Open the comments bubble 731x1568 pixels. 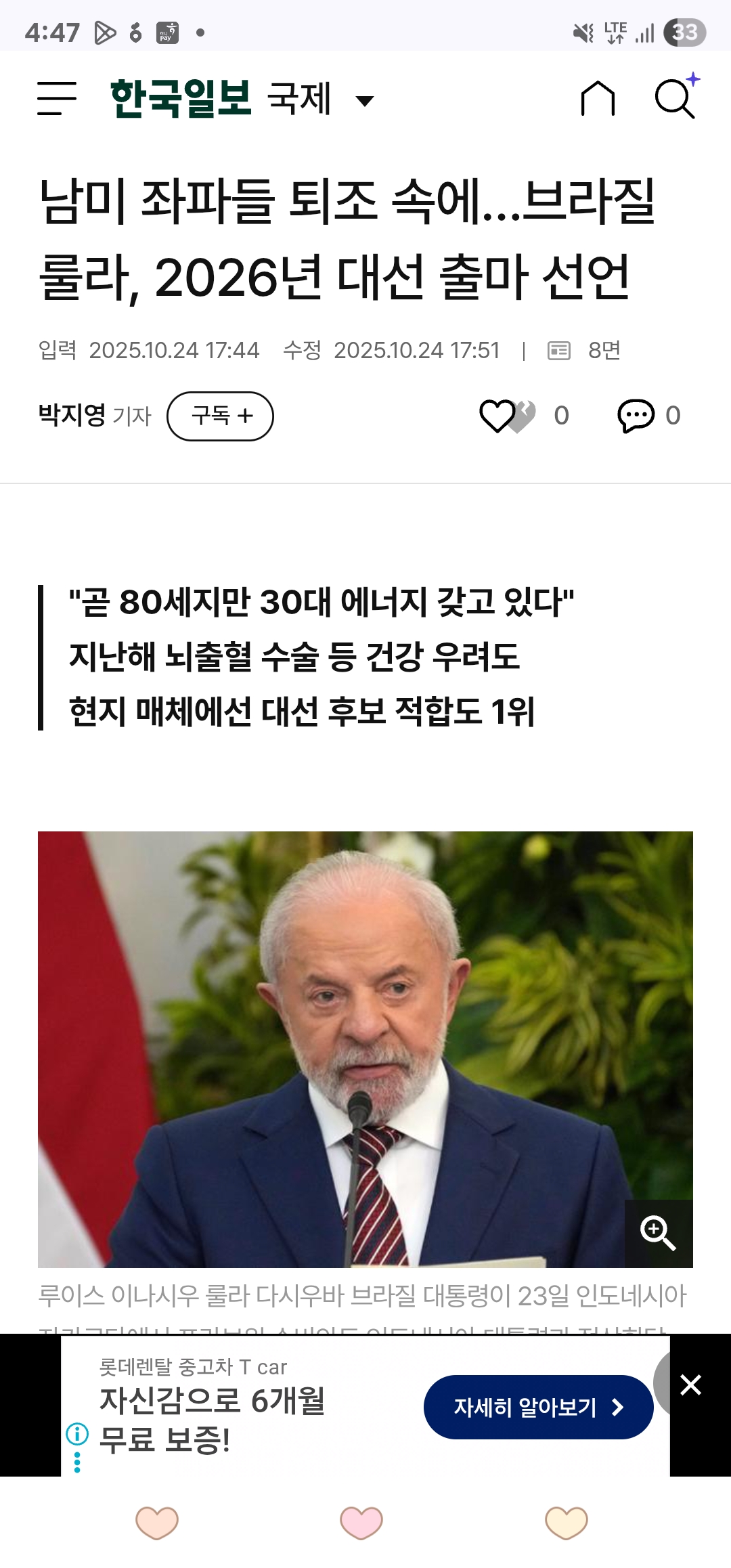click(636, 416)
